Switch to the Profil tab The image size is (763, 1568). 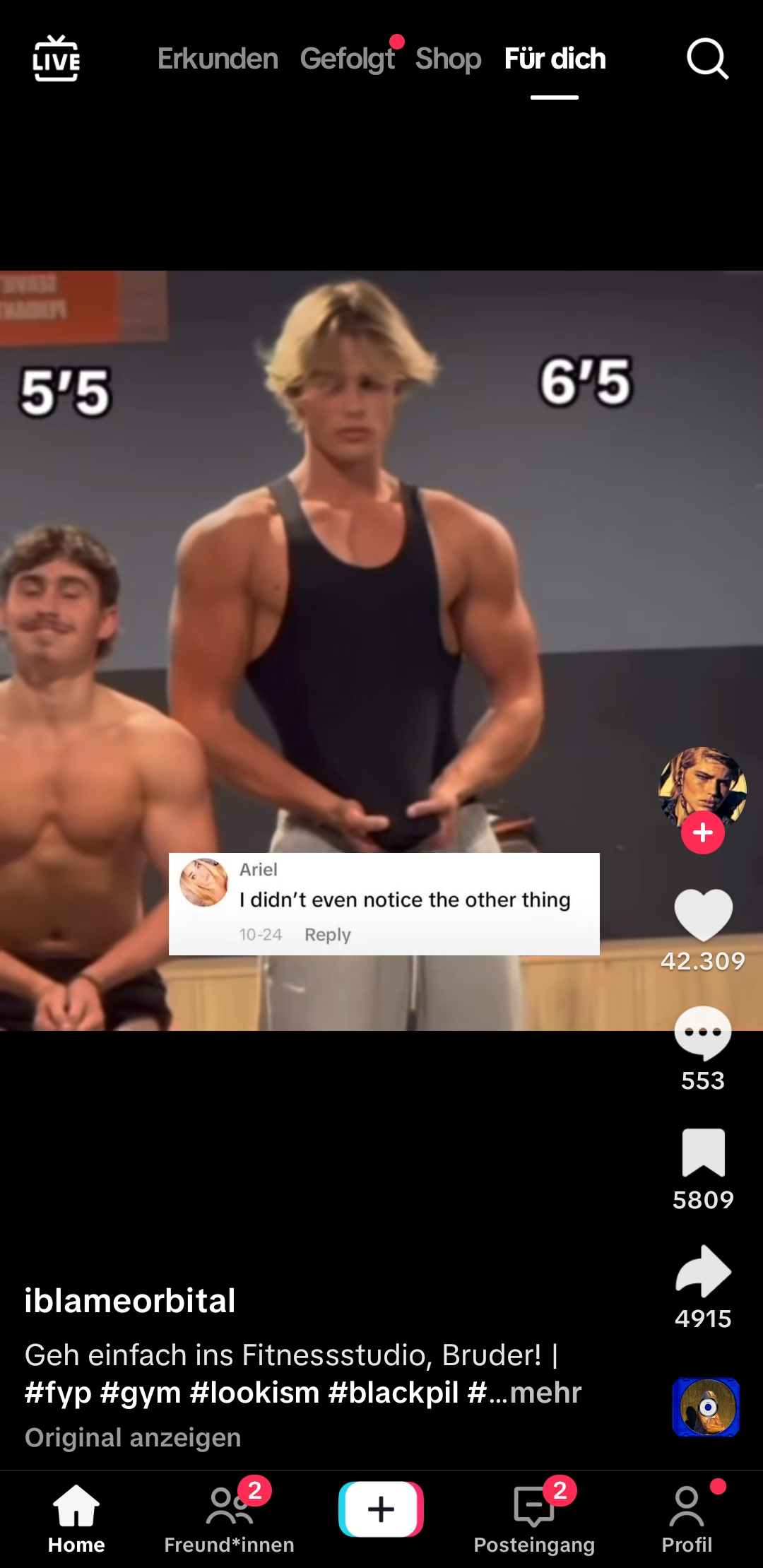pyautogui.click(x=687, y=1518)
